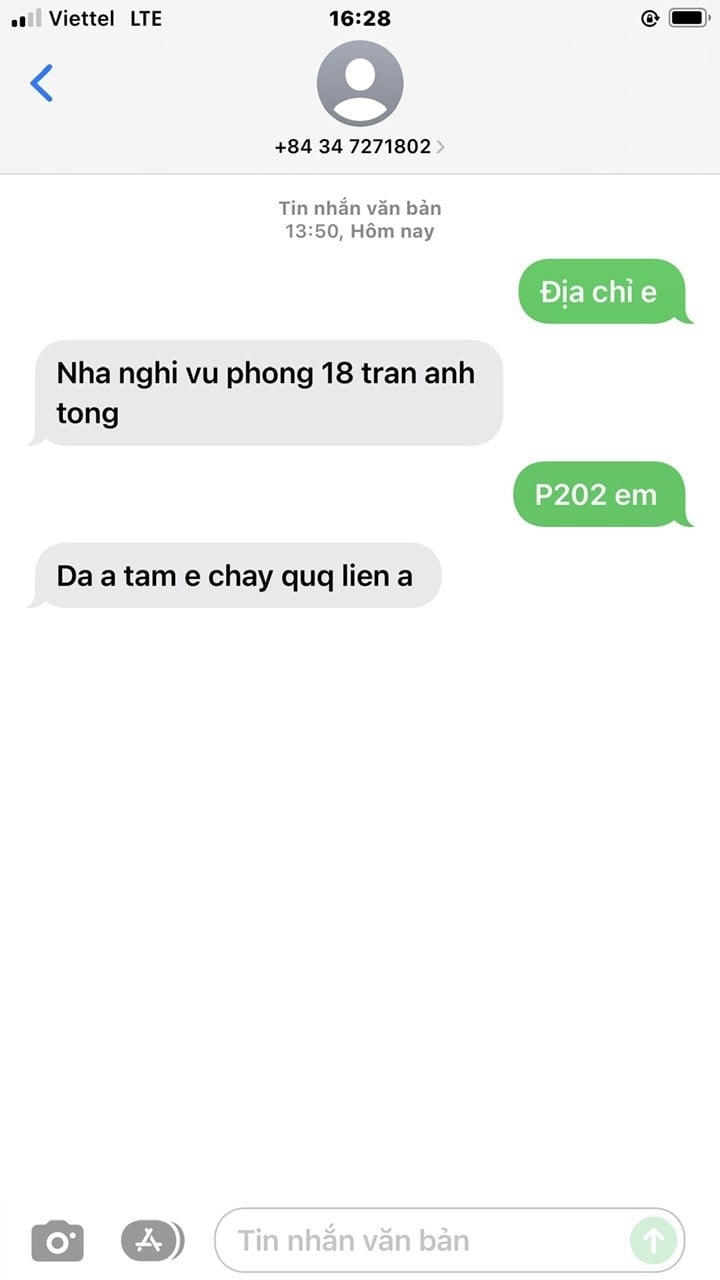Open the App Store apps drawer
This screenshot has height=1280, width=720.
tap(152, 1241)
